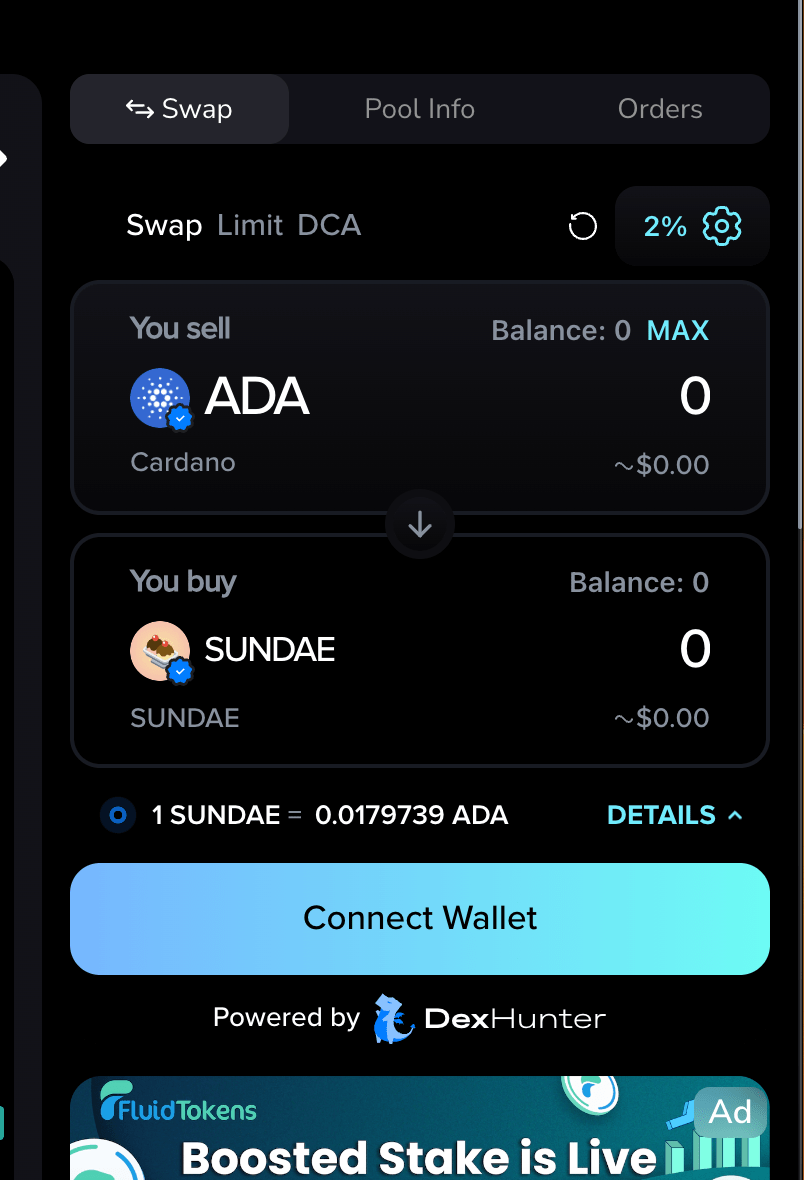Click the DexHunter mascot logo icon
The width and height of the screenshot is (804, 1180).
pos(392,1018)
